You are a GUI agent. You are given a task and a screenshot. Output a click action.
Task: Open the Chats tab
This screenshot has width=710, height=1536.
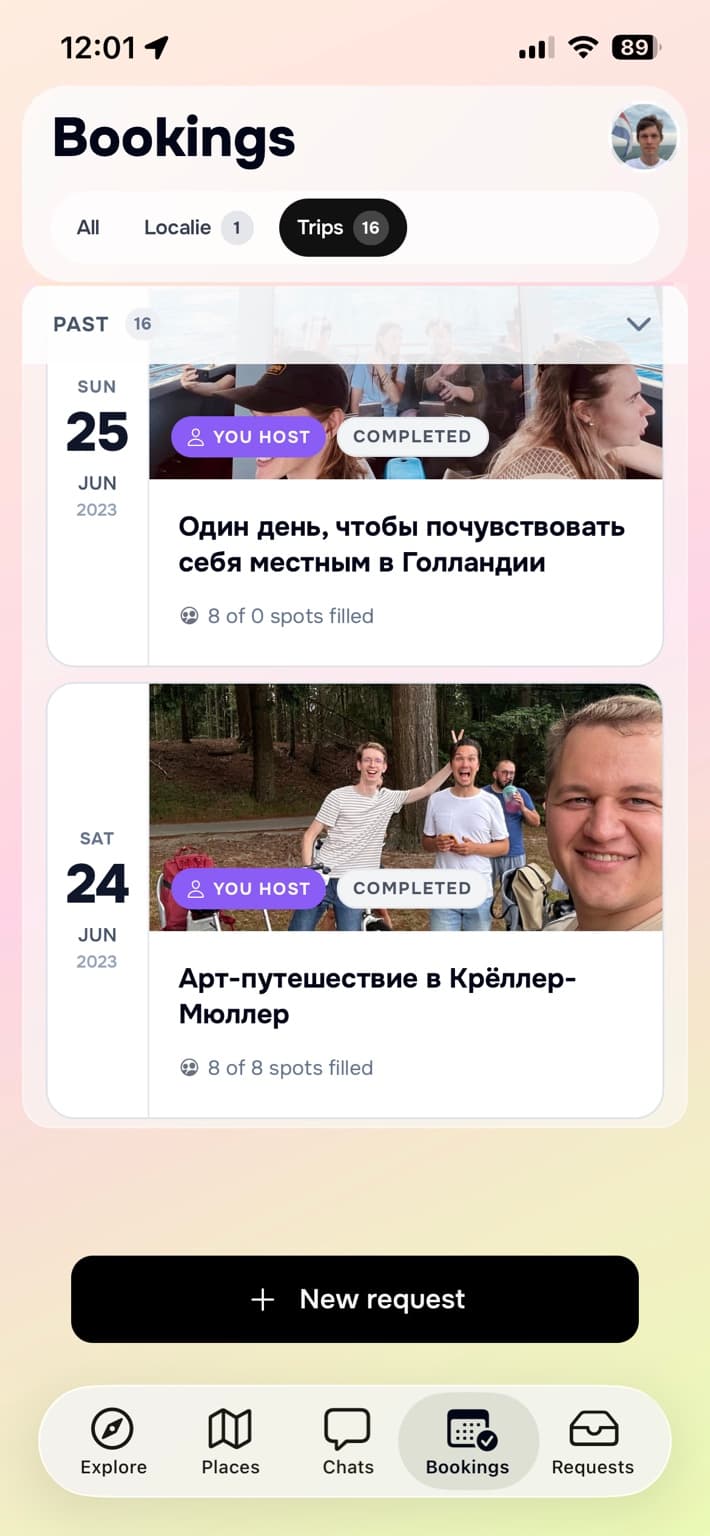point(348,1442)
